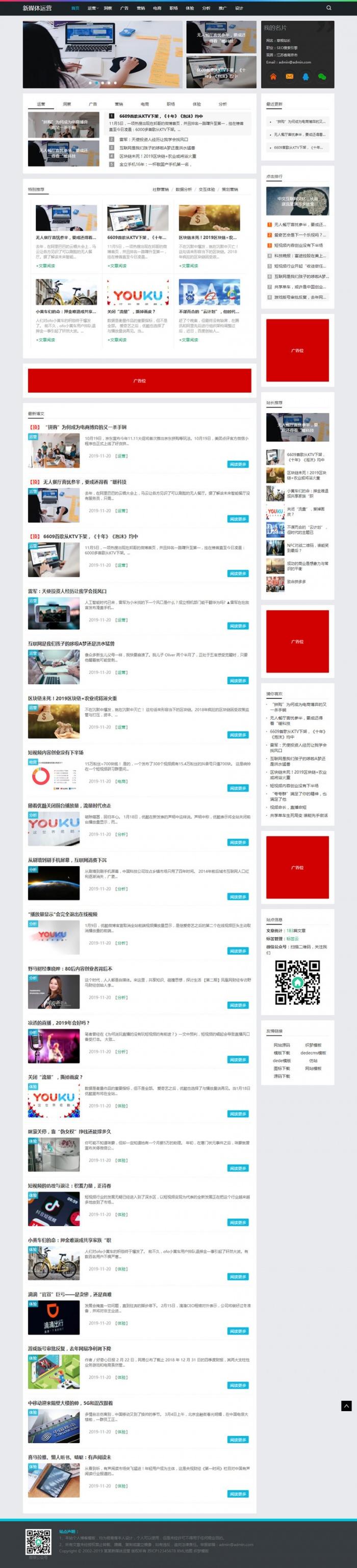This screenshot has height=1568, width=357.
Task: Open the 设计 navigation item
Action: click(239, 9)
